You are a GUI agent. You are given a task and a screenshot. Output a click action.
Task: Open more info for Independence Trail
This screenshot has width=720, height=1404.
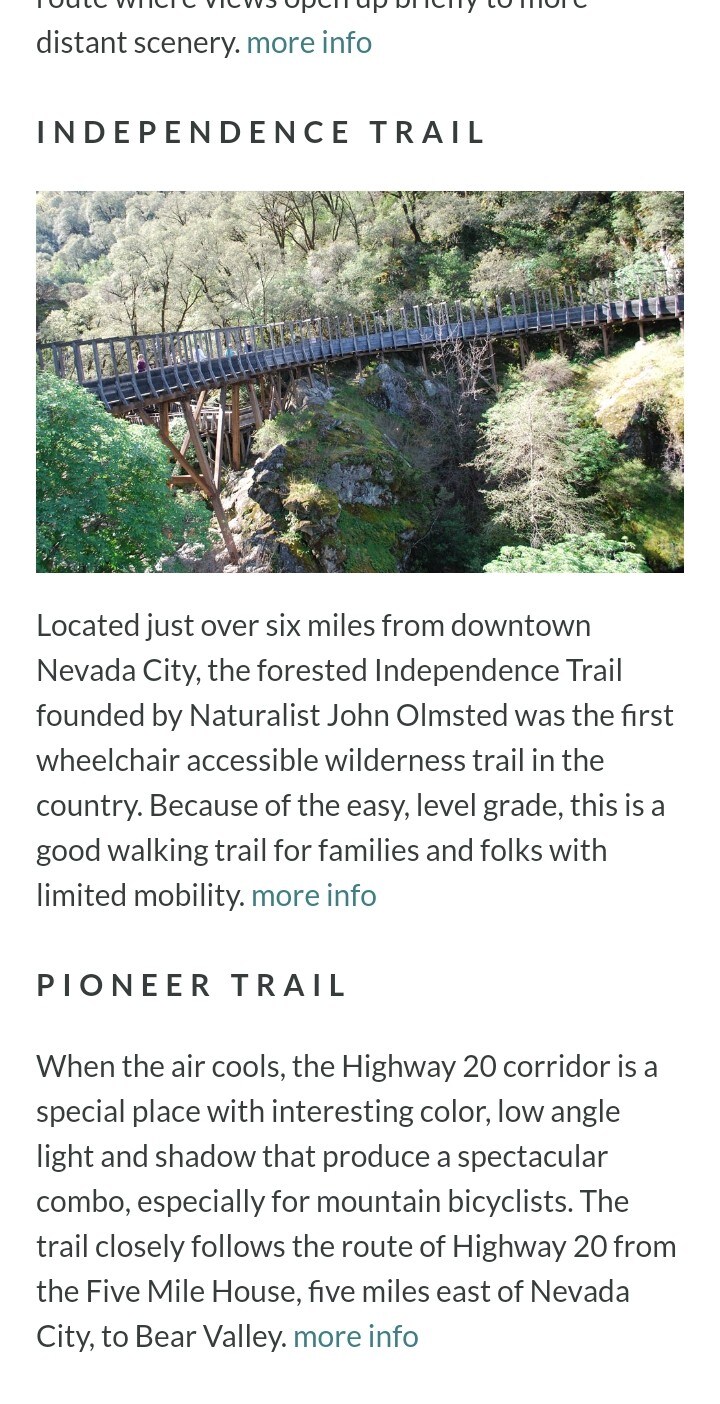[x=314, y=895]
